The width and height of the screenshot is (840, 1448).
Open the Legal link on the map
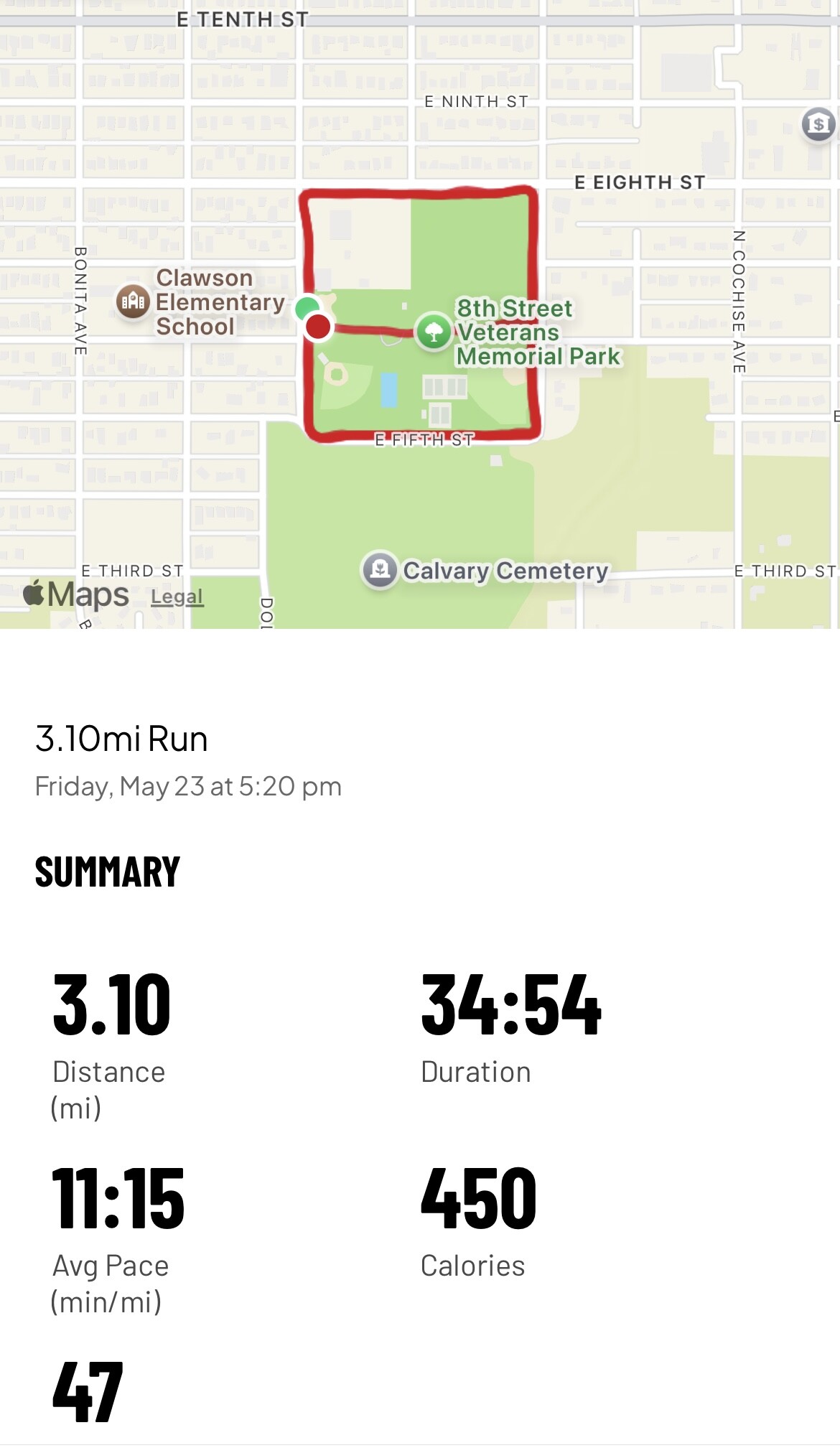coord(177,597)
